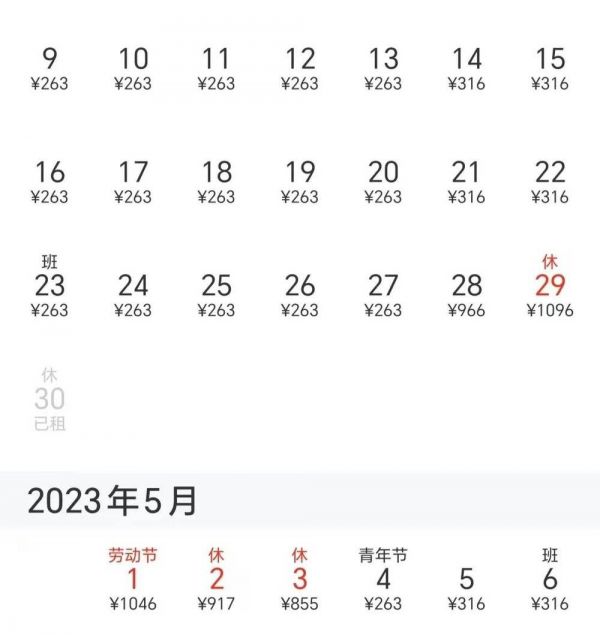Screen dimensions: 600x638
Task: Select May 2 priced ¥917
Action: (217, 581)
